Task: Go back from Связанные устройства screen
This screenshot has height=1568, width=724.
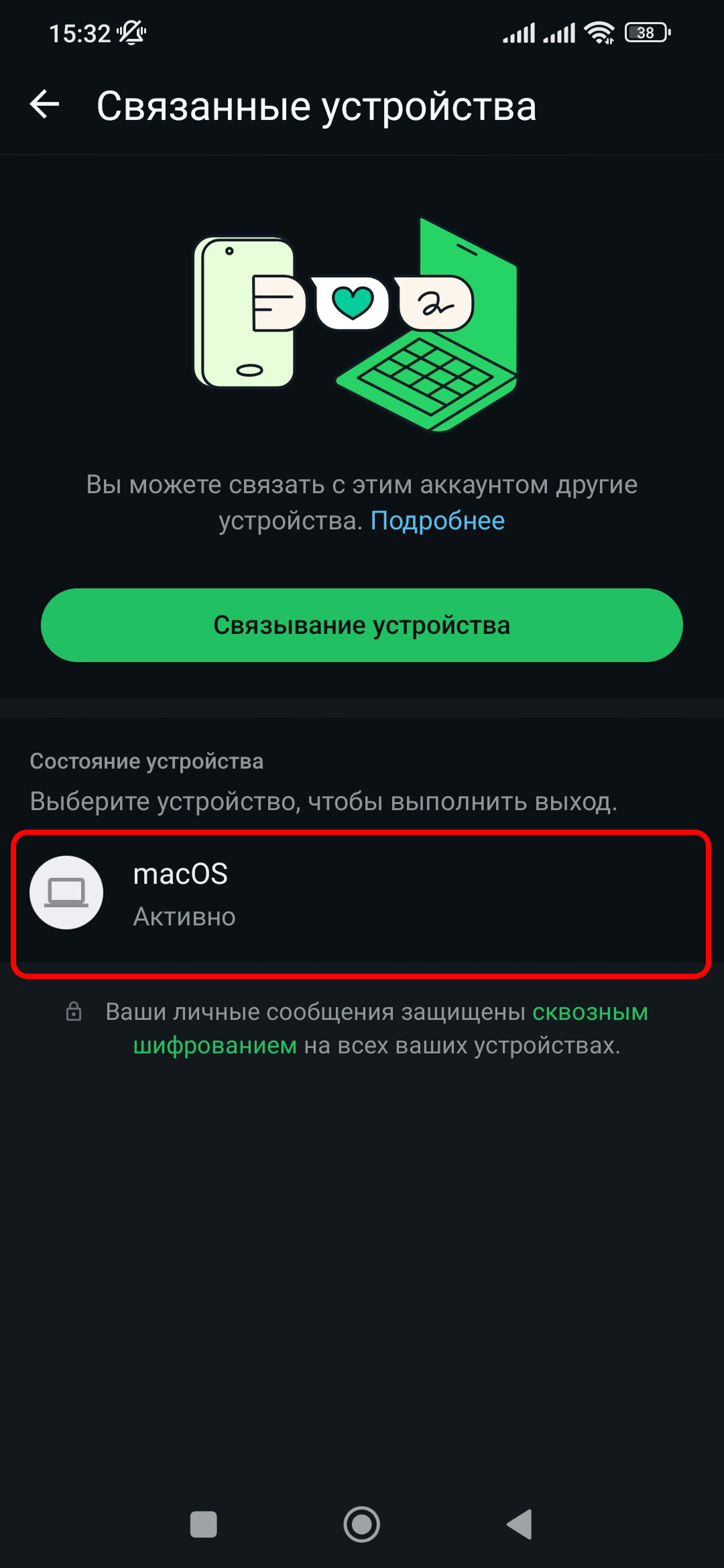Action: (x=45, y=105)
